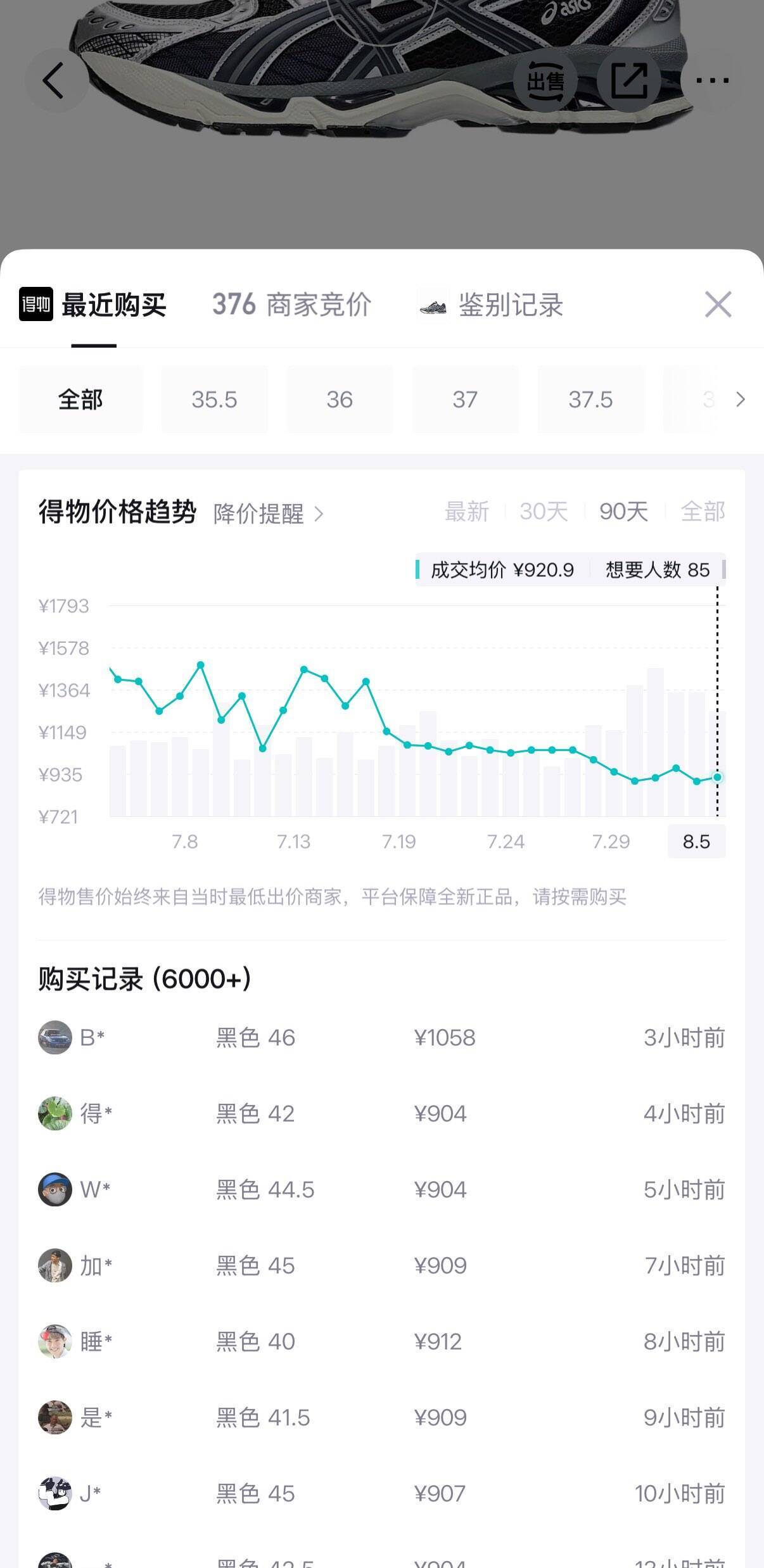Filter by size 37.5

[590, 400]
